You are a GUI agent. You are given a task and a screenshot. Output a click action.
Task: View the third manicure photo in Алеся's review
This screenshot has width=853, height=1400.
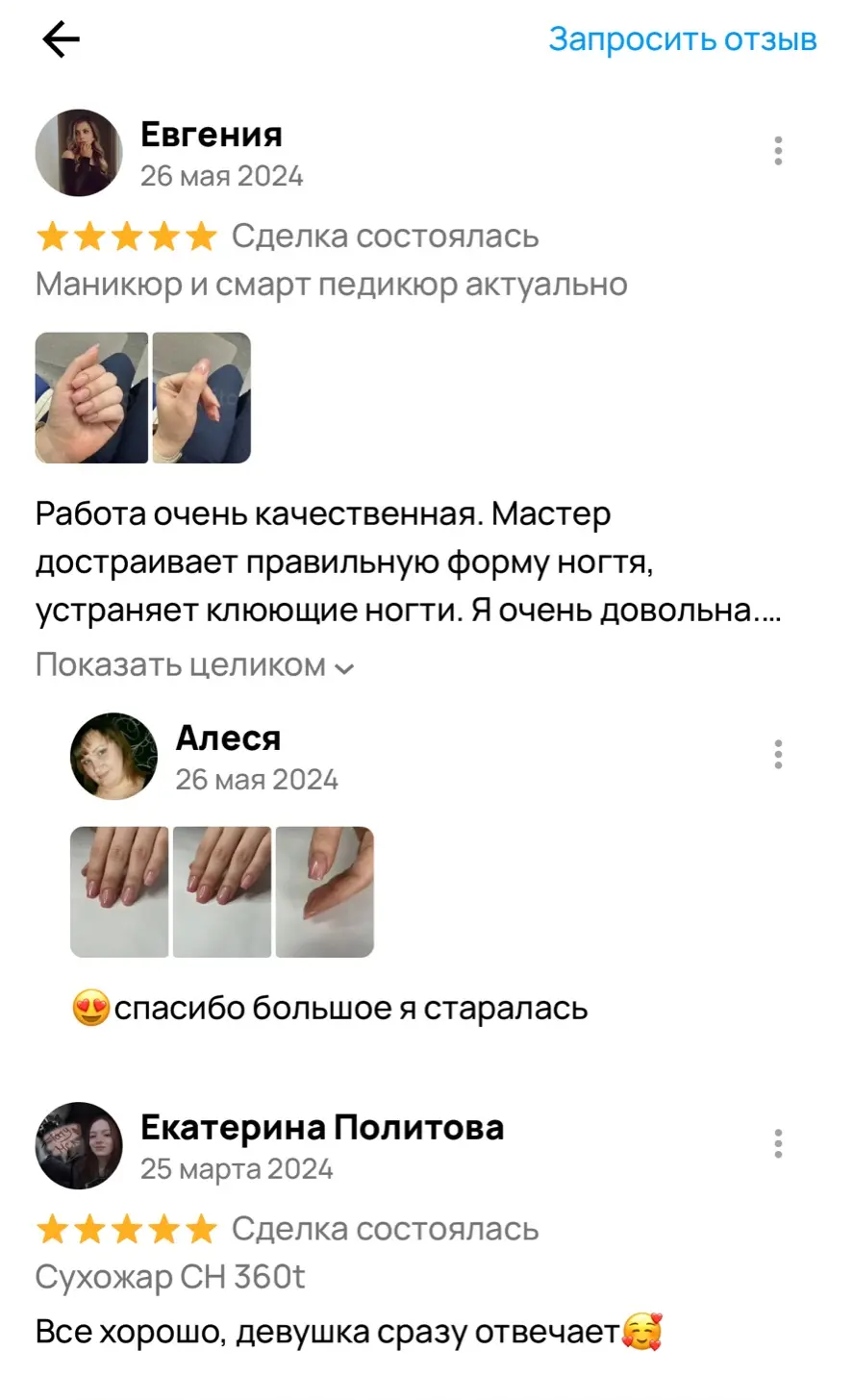(x=325, y=892)
